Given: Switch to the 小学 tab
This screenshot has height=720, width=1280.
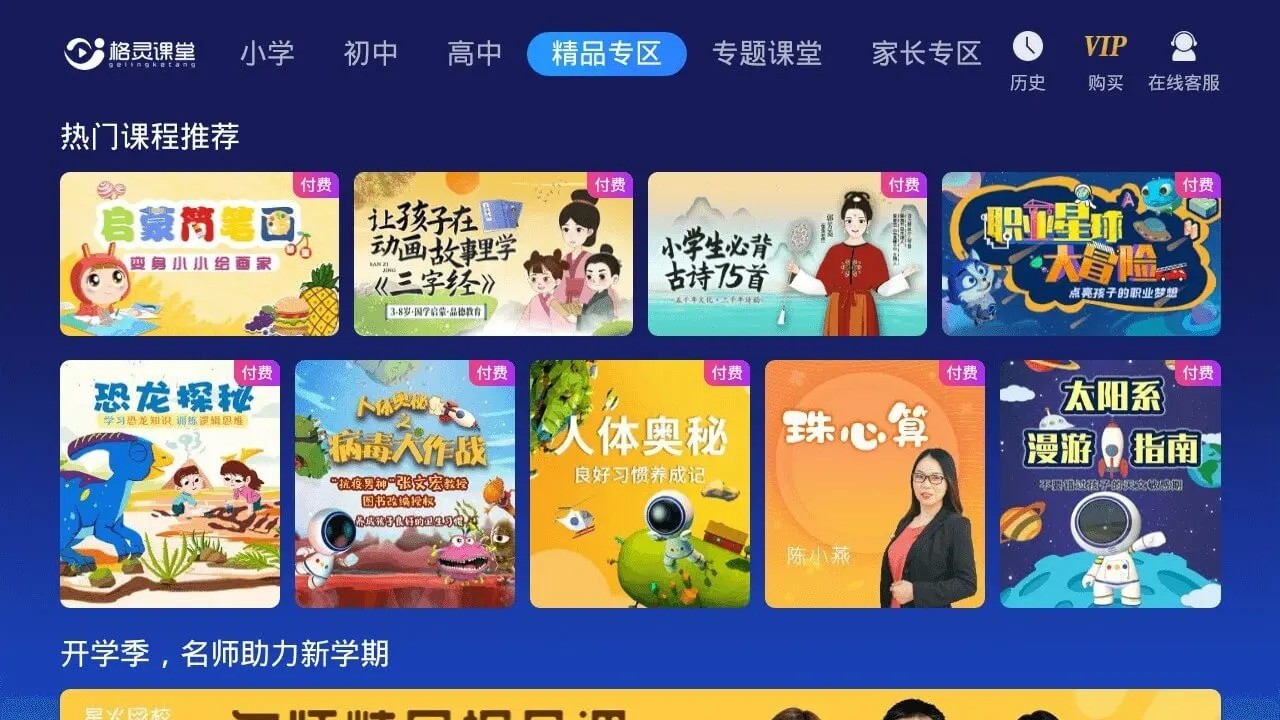Looking at the screenshot, I should pyautogui.click(x=267, y=54).
